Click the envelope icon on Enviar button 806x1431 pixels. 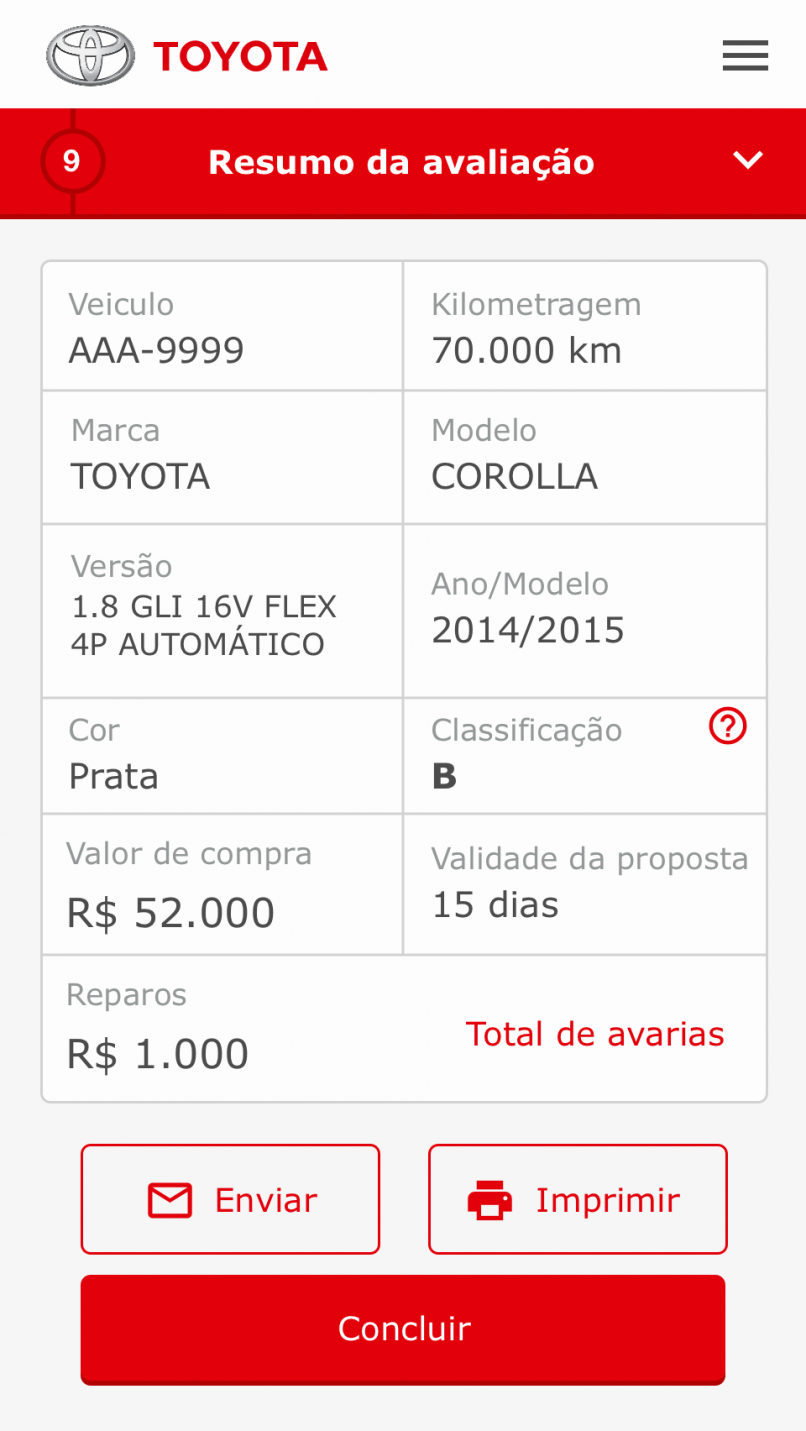click(169, 1199)
